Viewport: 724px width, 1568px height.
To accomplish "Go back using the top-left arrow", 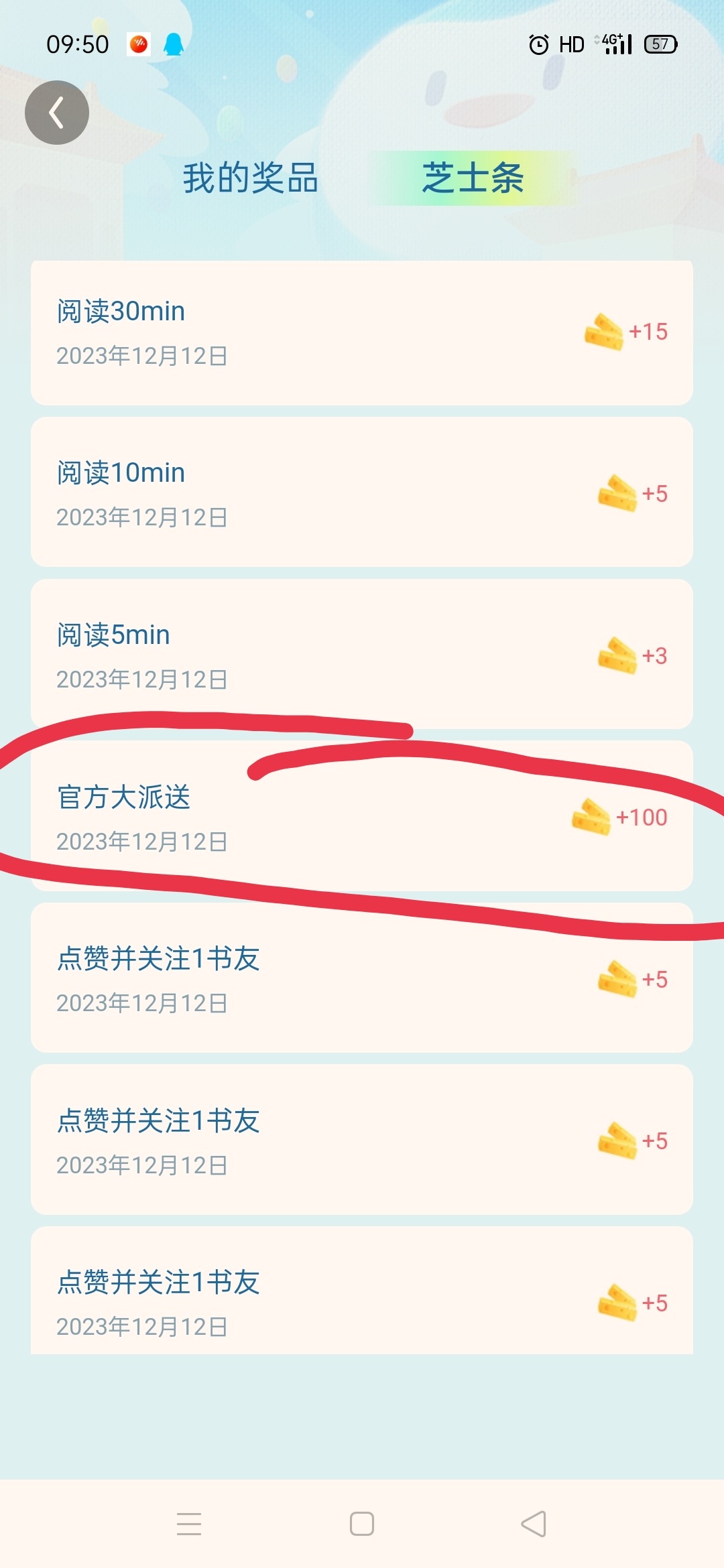I will coord(57,113).
